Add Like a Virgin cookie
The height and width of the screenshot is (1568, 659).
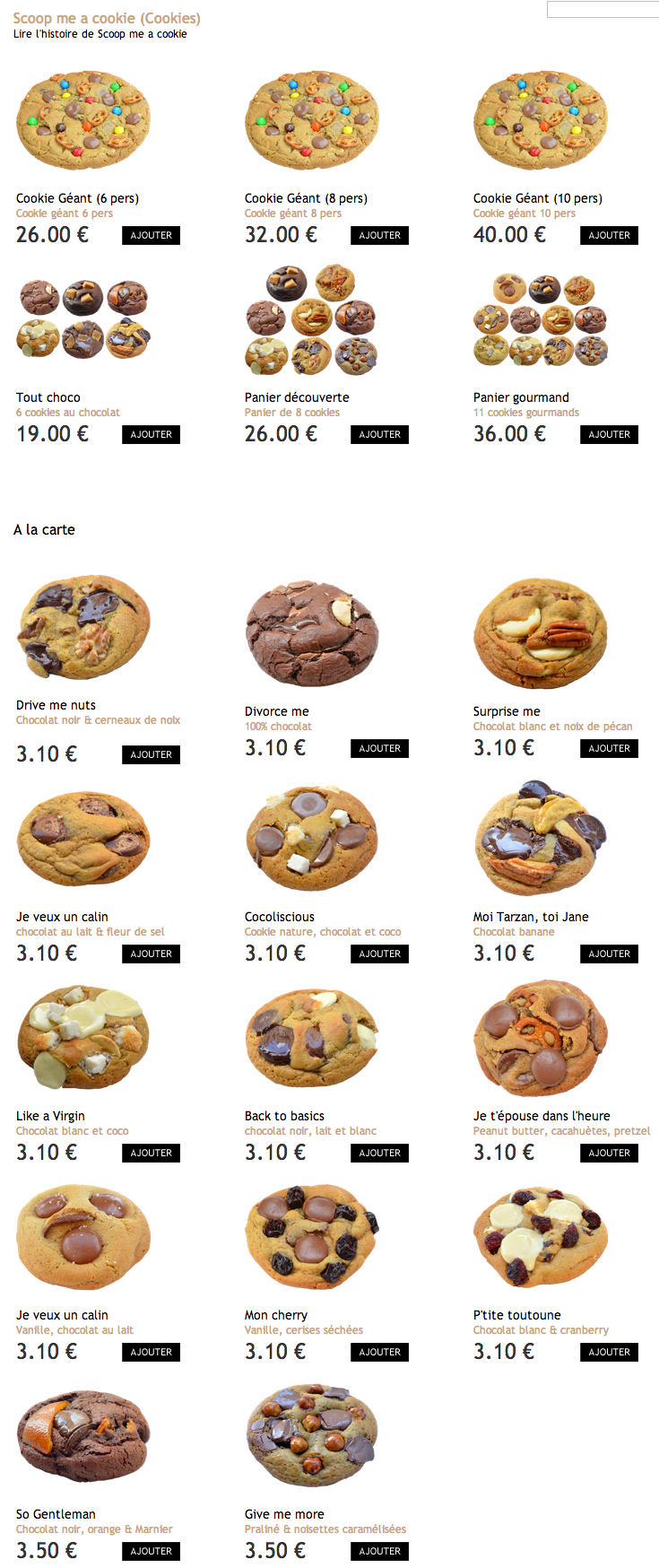pyautogui.click(x=151, y=1154)
